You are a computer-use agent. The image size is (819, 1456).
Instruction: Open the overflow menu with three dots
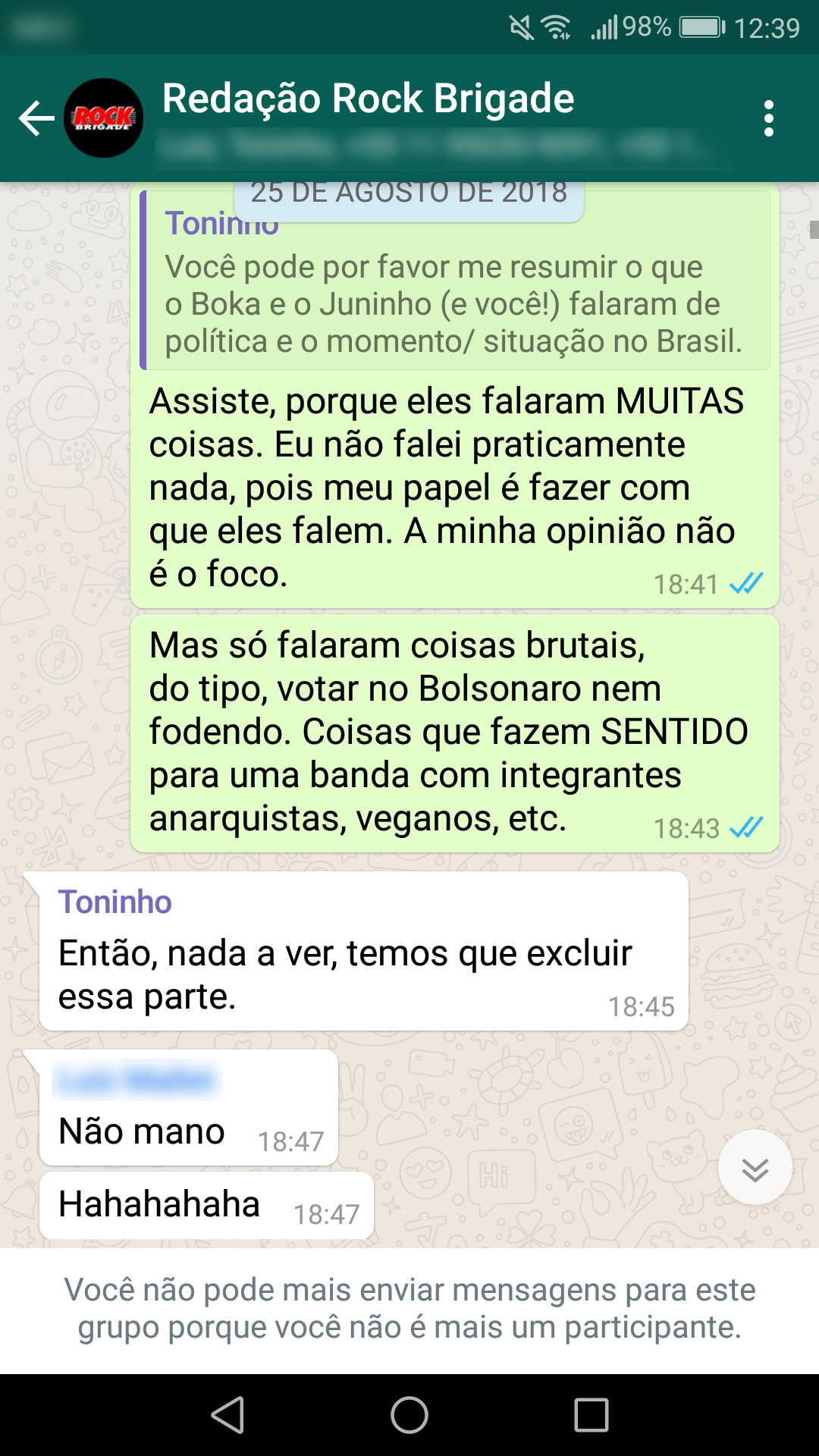[768, 119]
